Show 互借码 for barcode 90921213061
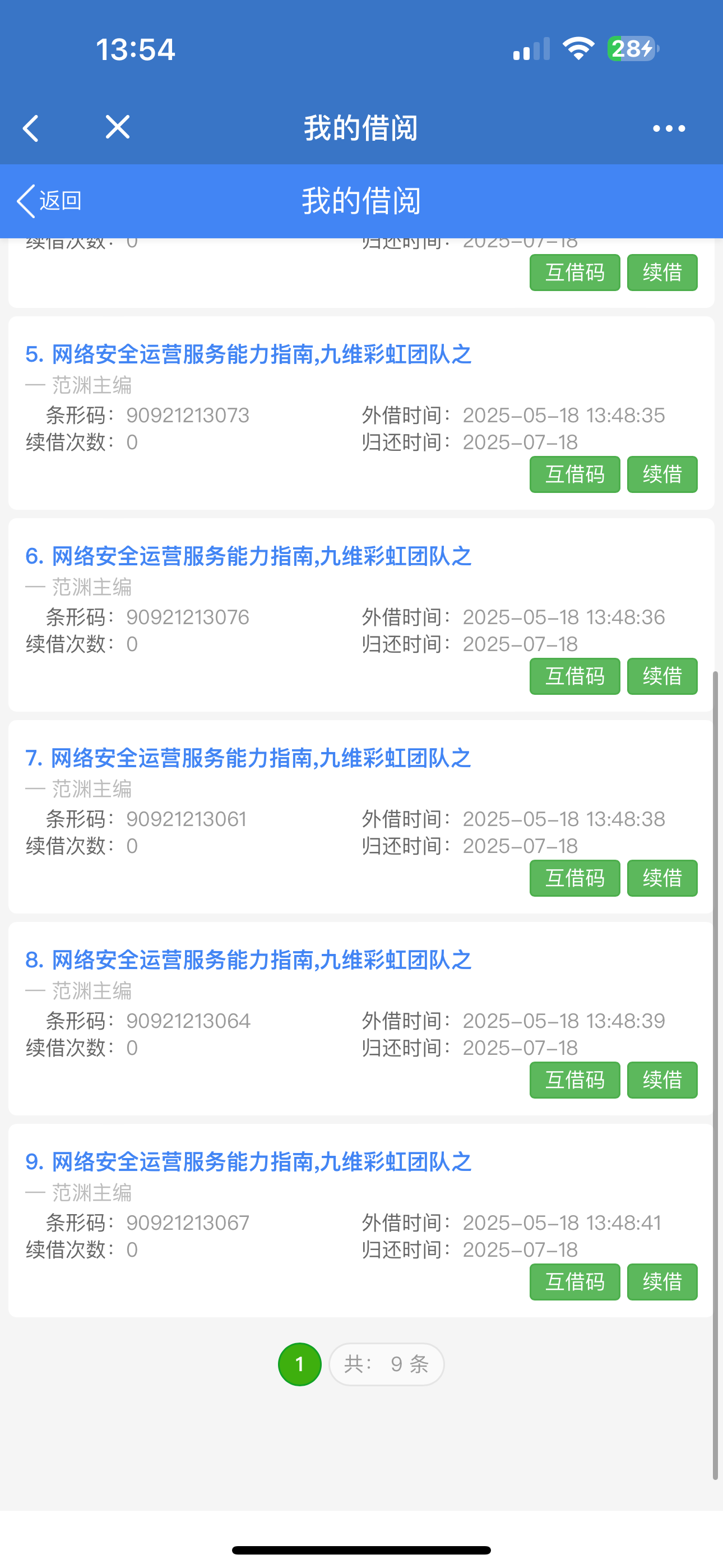The height and width of the screenshot is (1568, 723). (x=574, y=878)
